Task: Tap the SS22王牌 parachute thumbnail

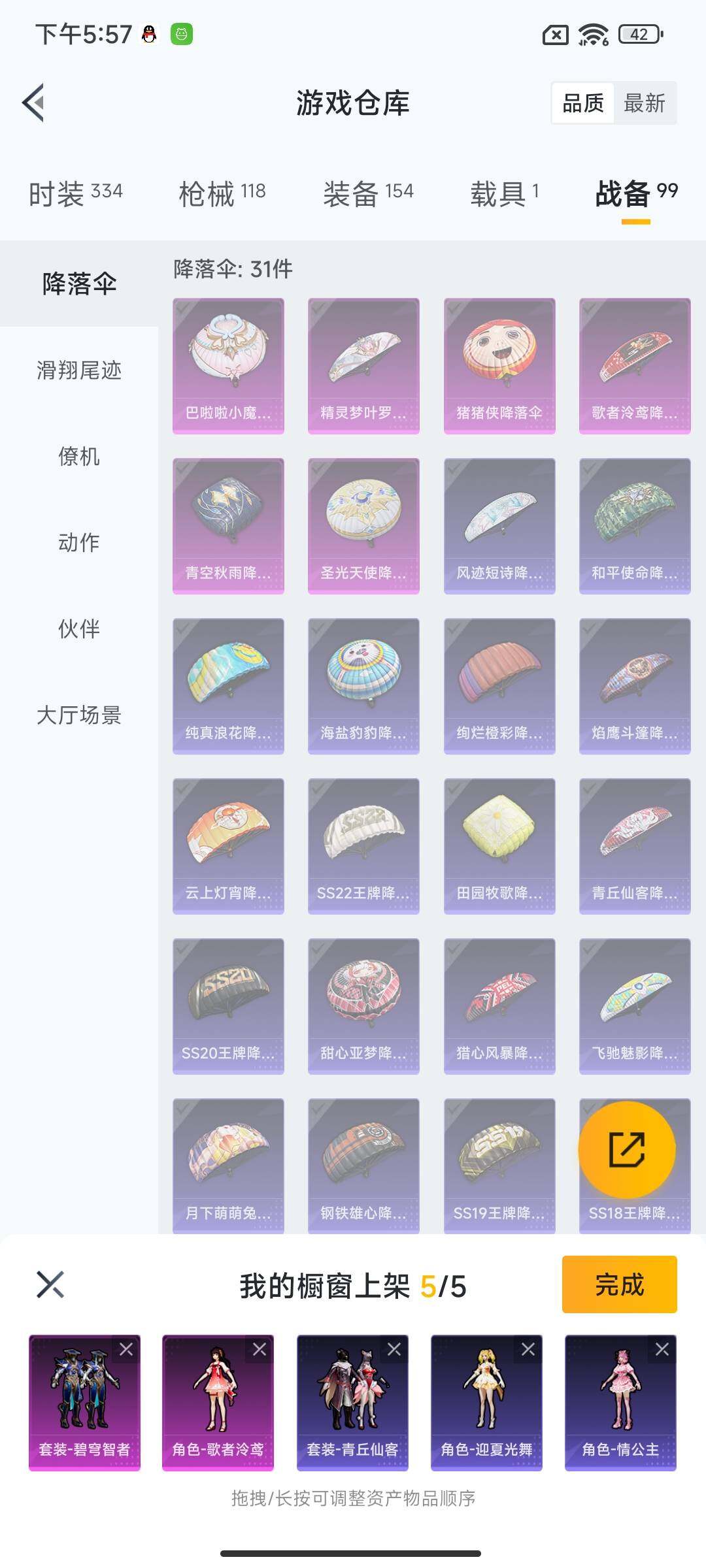Action: point(363,846)
